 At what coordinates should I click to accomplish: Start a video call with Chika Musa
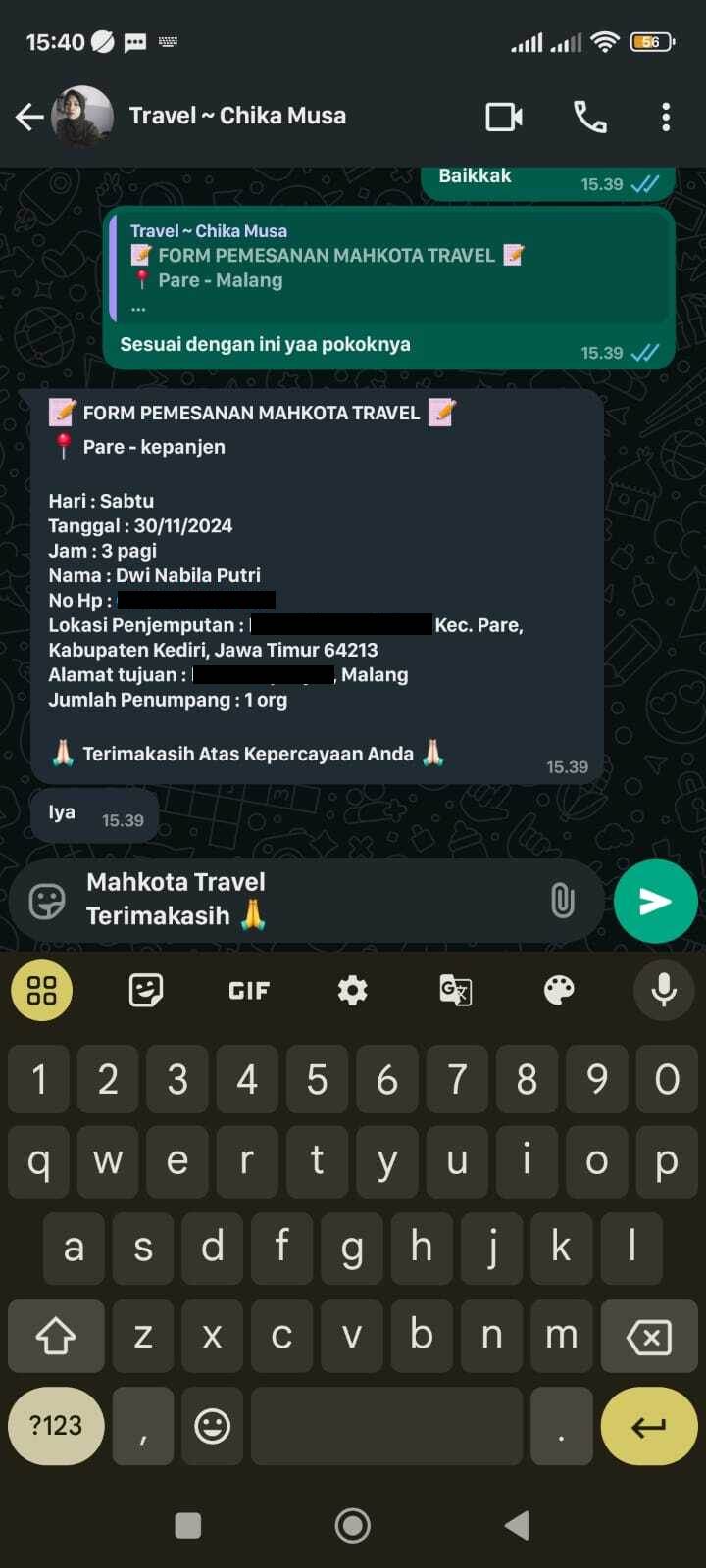click(x=504, y=118)
